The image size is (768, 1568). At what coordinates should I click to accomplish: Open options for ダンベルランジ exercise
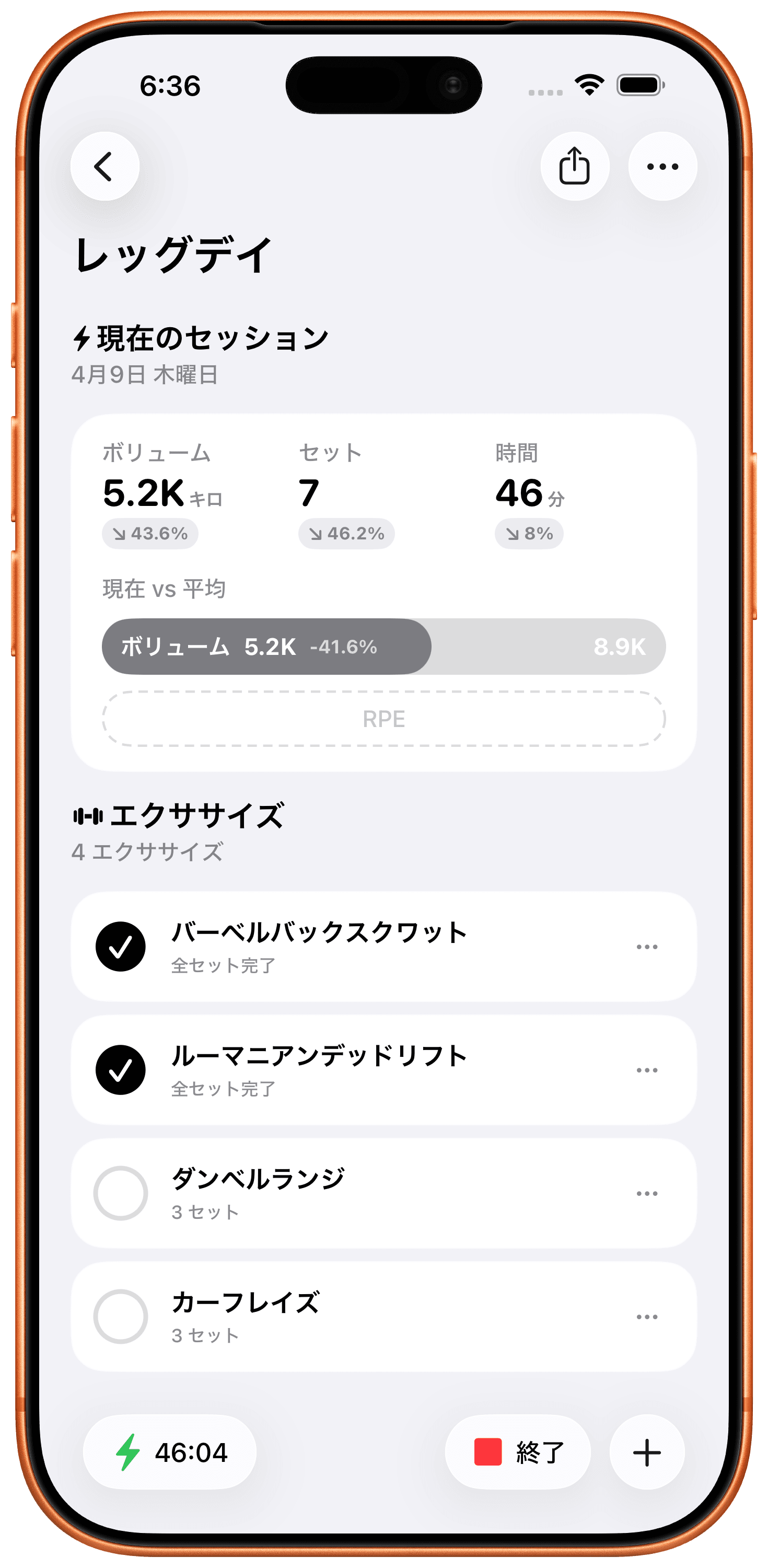pos(647,1193)
